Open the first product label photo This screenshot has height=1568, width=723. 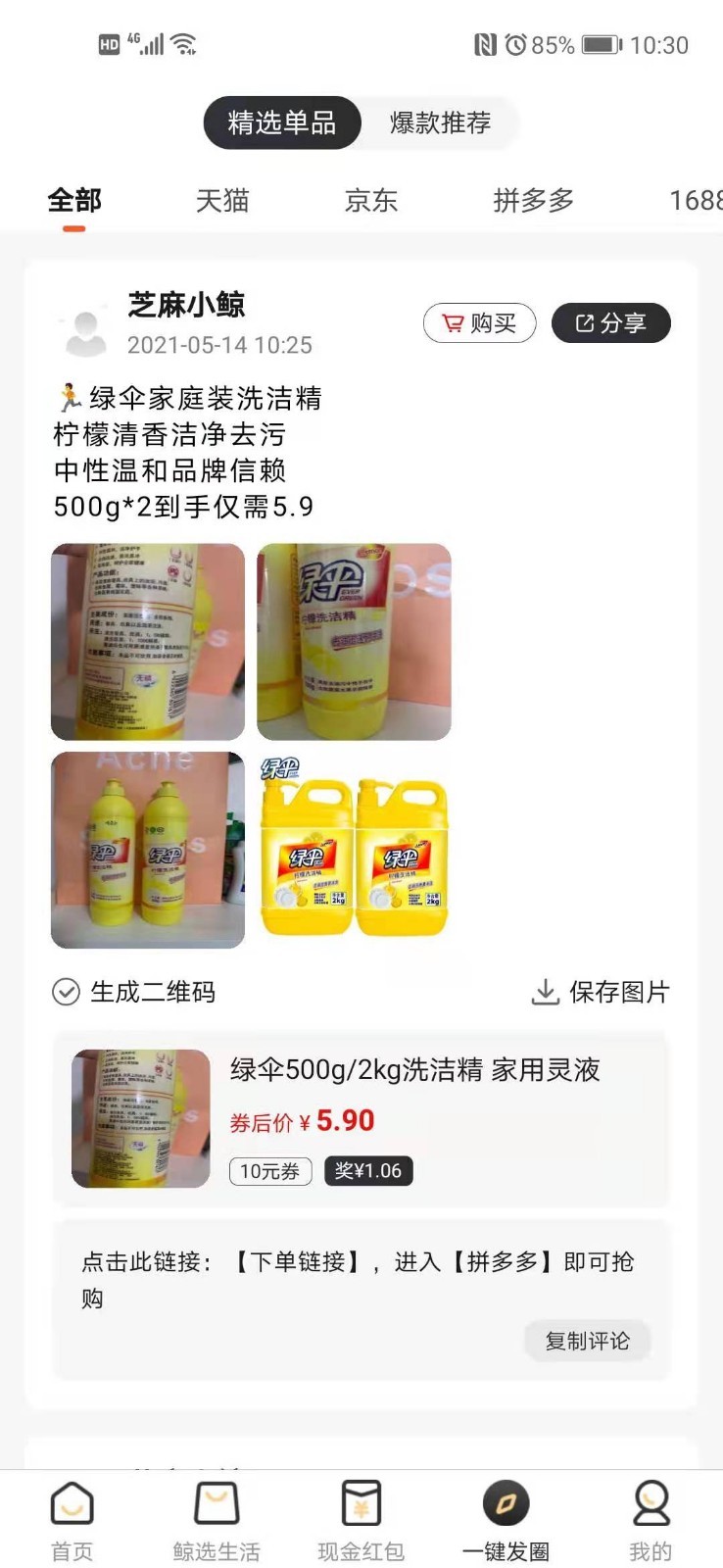[x=148, y=642]
